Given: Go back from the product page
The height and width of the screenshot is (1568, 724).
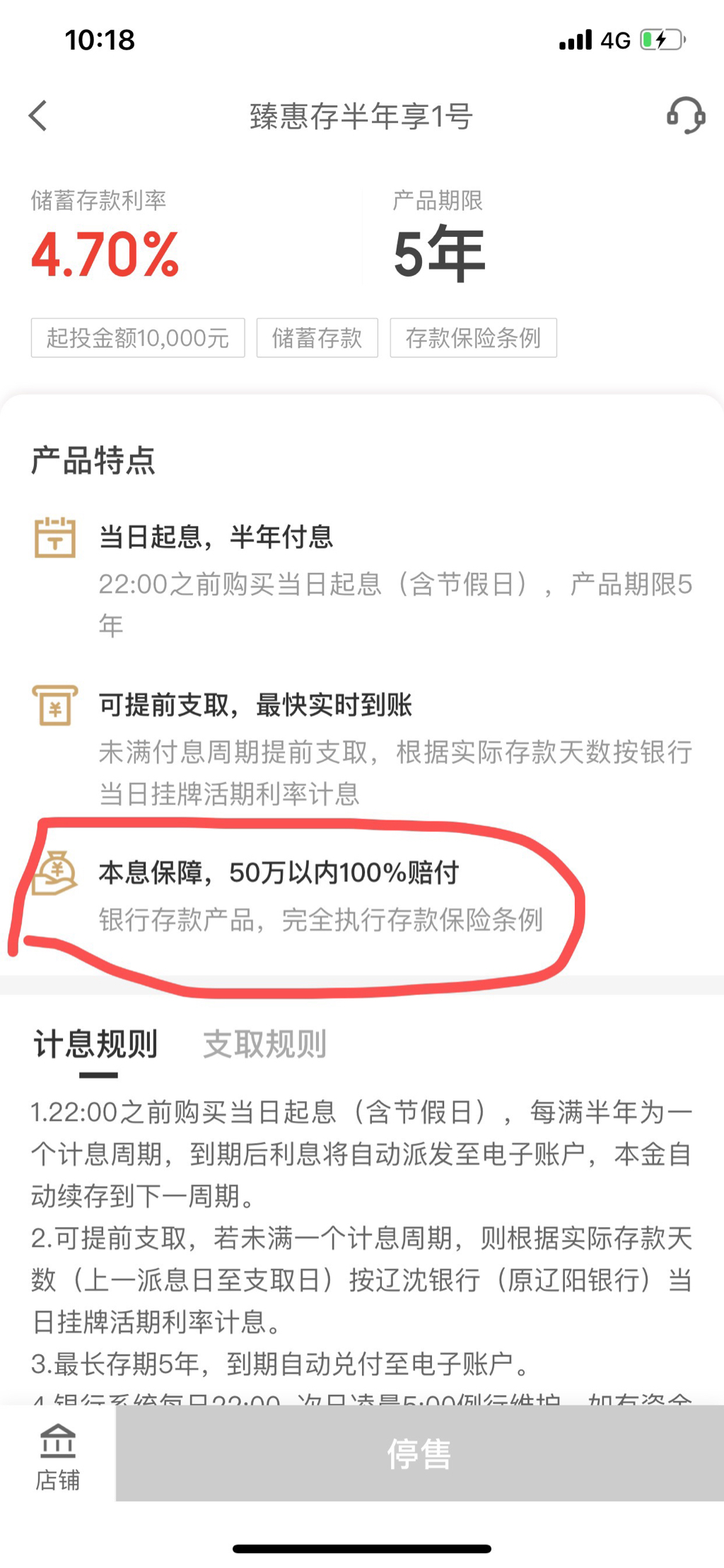Looking at the screenshot, I should tap(38, 115).
